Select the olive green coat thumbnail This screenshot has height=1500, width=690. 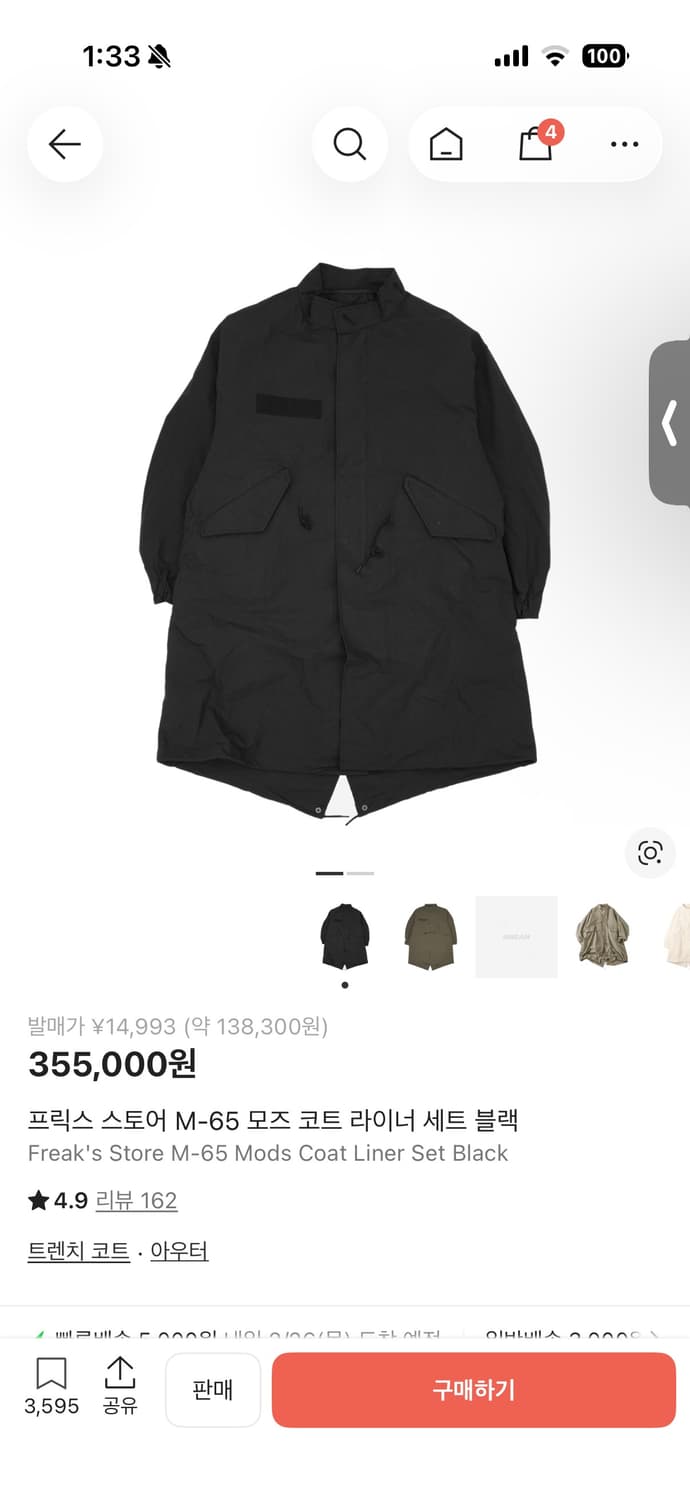tap(430, 936)
